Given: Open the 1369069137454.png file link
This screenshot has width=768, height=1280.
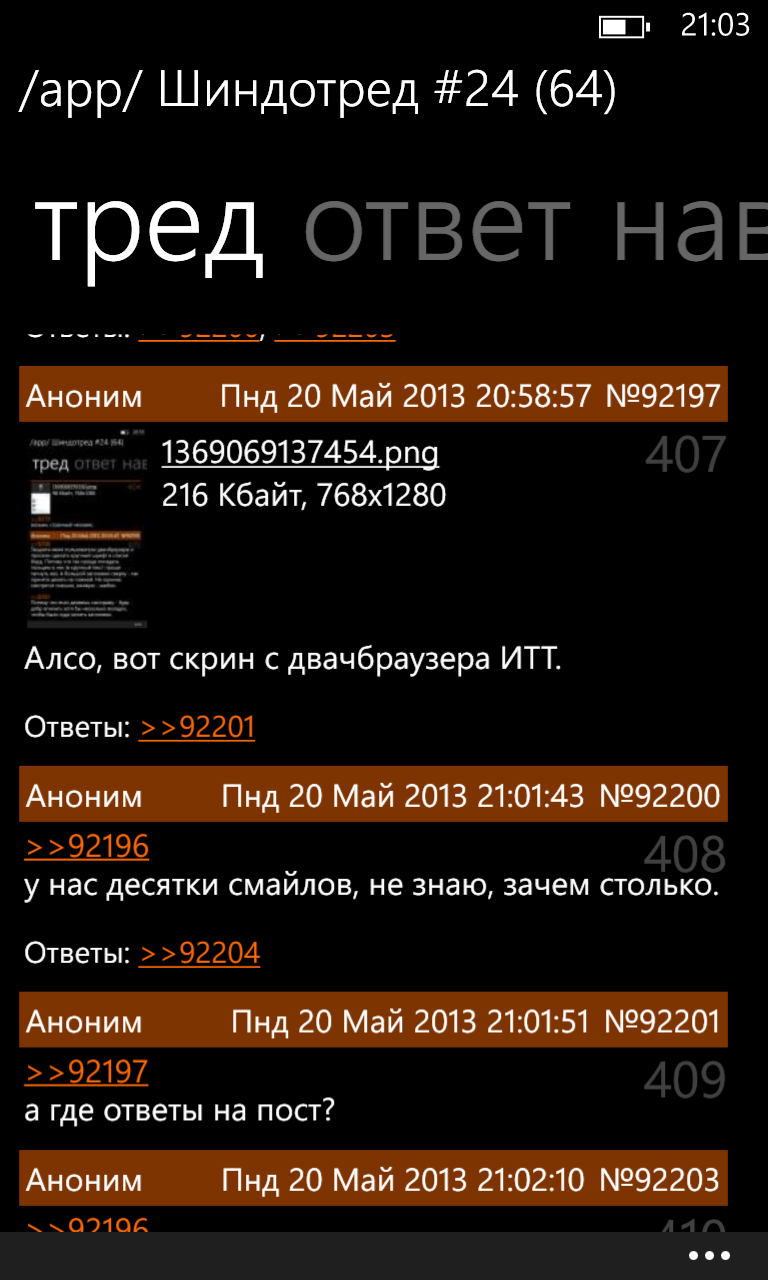Looking at the screenshot, I should (300, 454).
